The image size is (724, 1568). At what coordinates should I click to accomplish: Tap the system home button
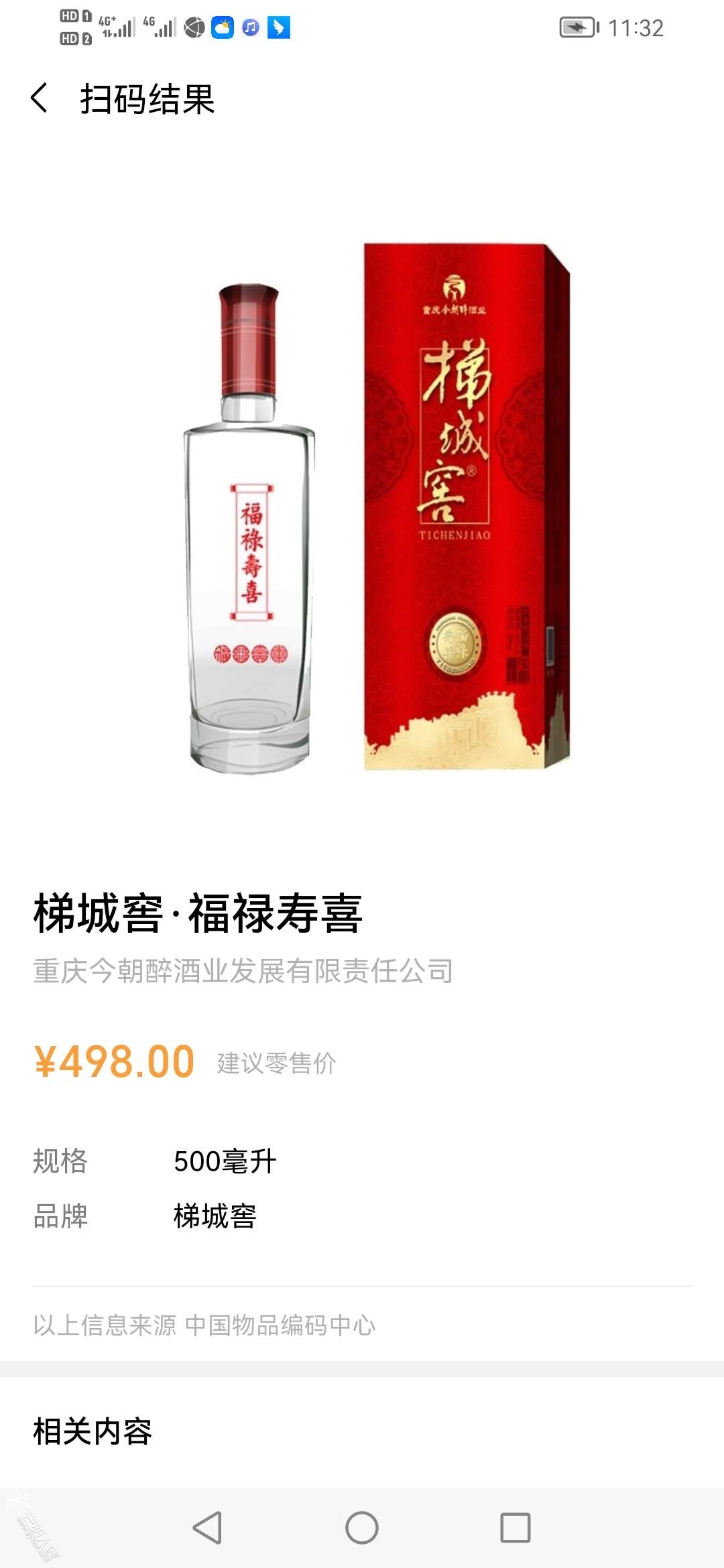362,1528
